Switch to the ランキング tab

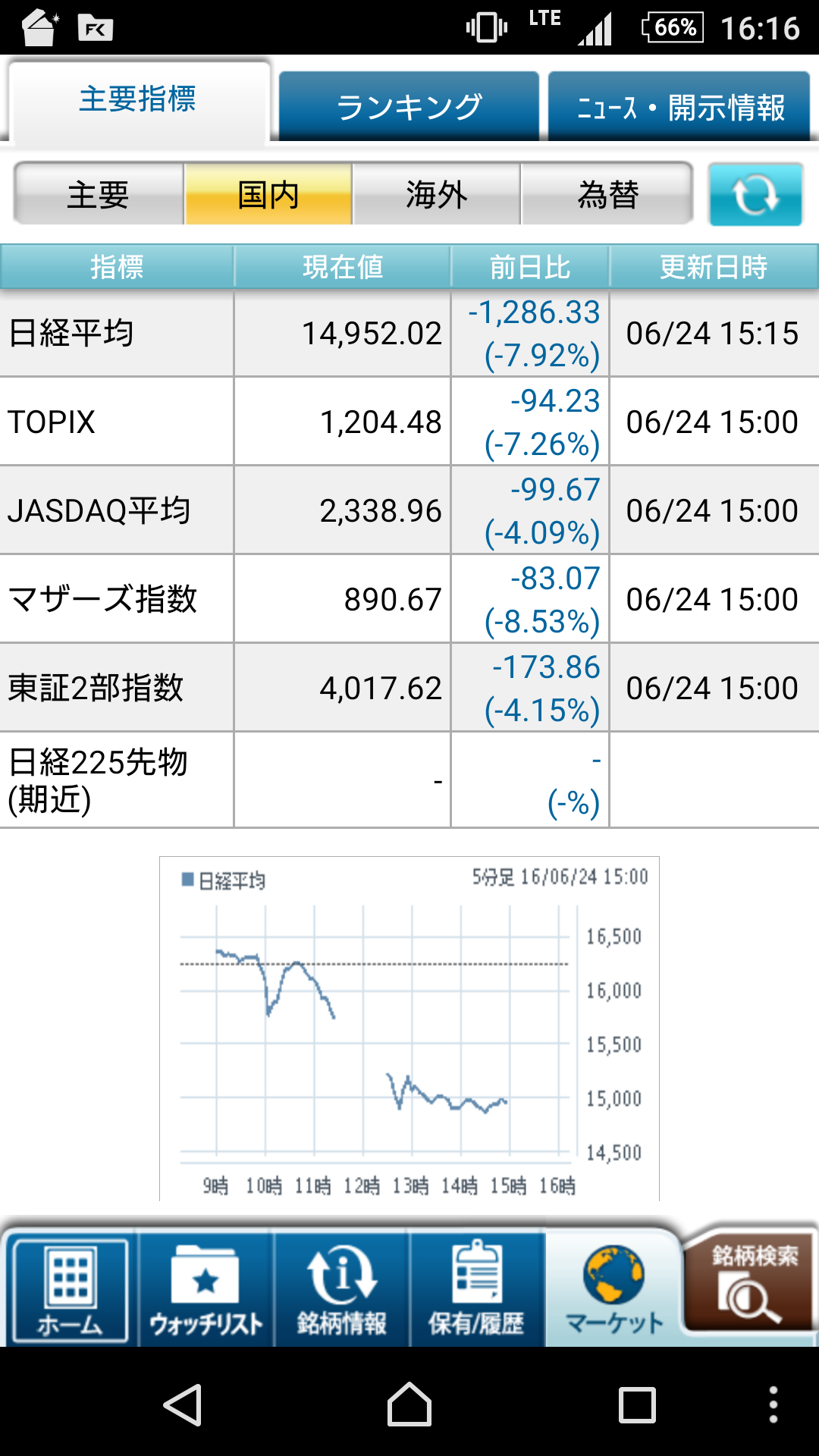409,106
